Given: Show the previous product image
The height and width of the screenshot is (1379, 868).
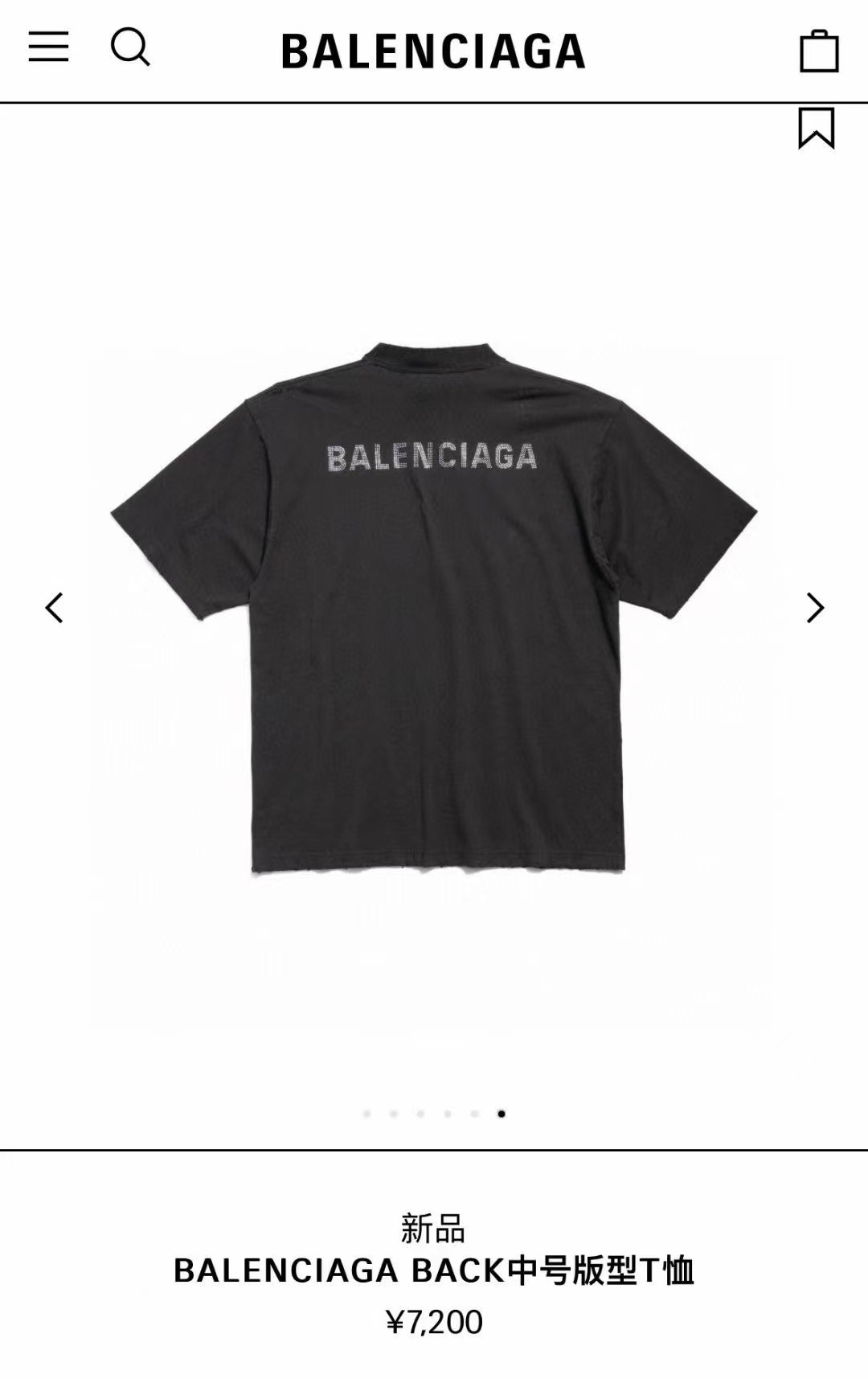Looking at the screenshot, I should pyautogui.click(x=54, y=608).
